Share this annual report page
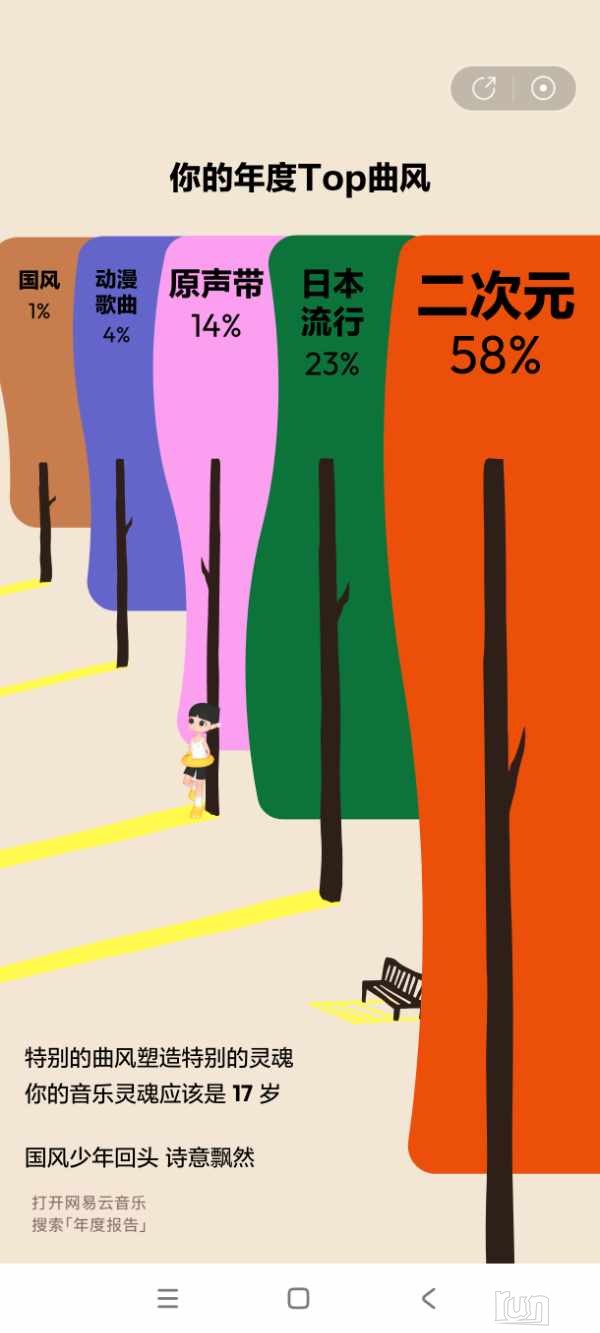This screenshot has height=1333, width=600. click(484, 88)
